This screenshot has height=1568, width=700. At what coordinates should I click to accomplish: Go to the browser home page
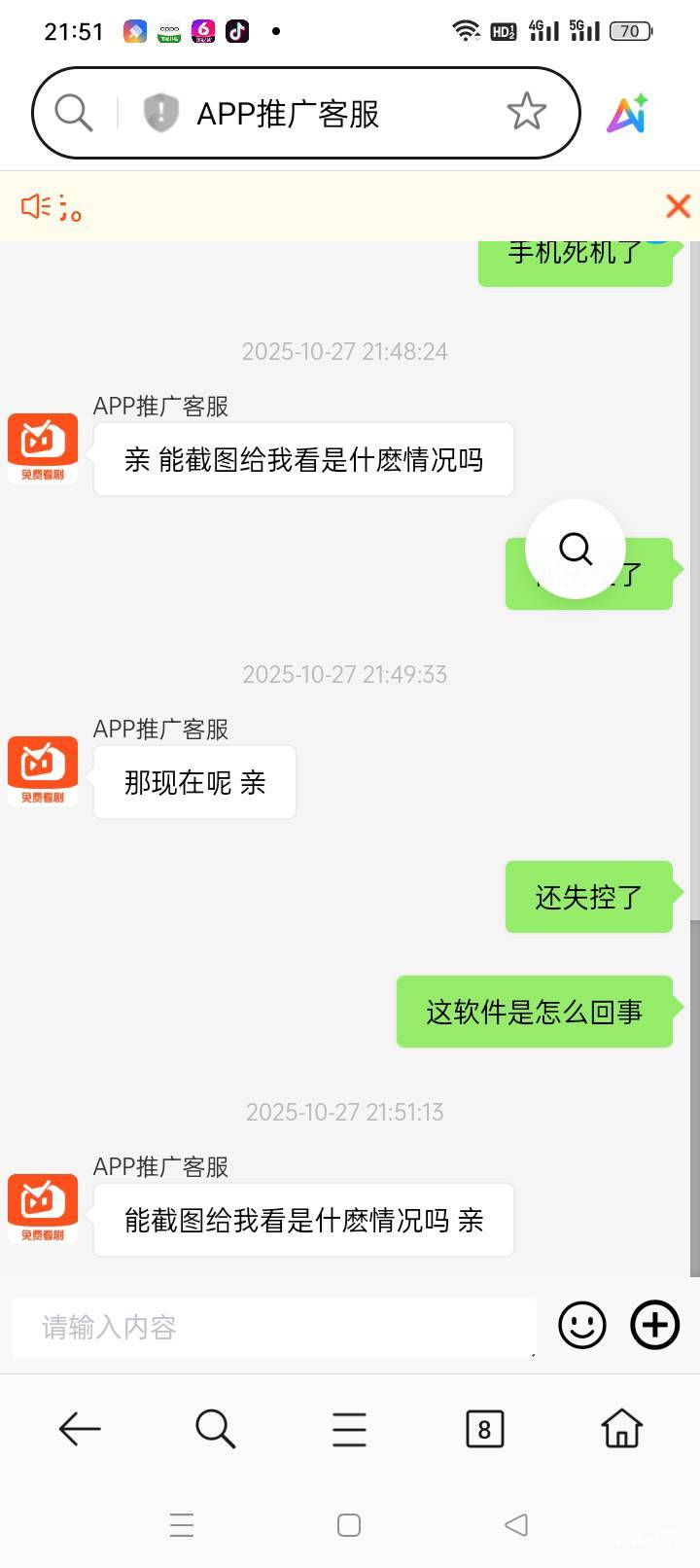(x=622, y=1428)
